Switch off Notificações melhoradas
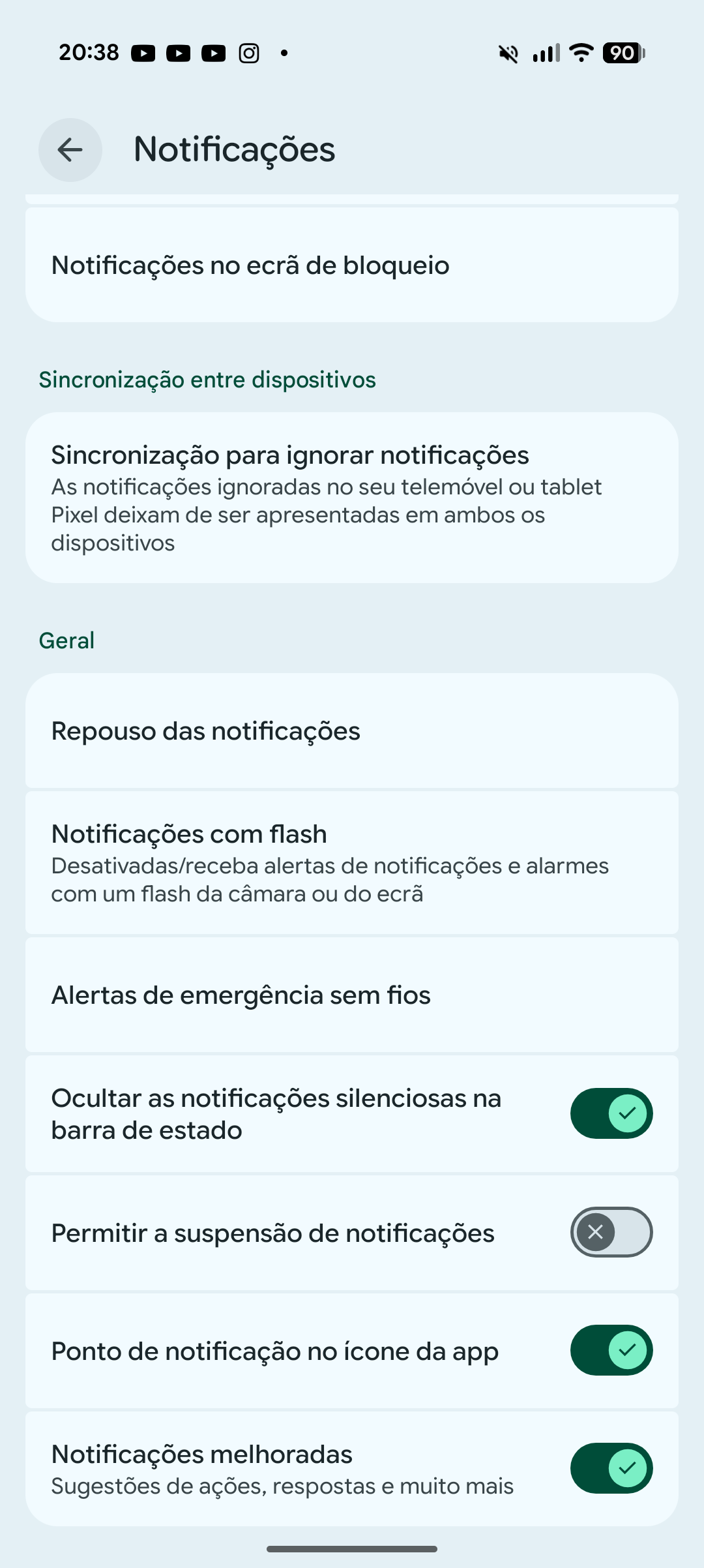The image size is (704, 1568). click(x=611, y=1468)
